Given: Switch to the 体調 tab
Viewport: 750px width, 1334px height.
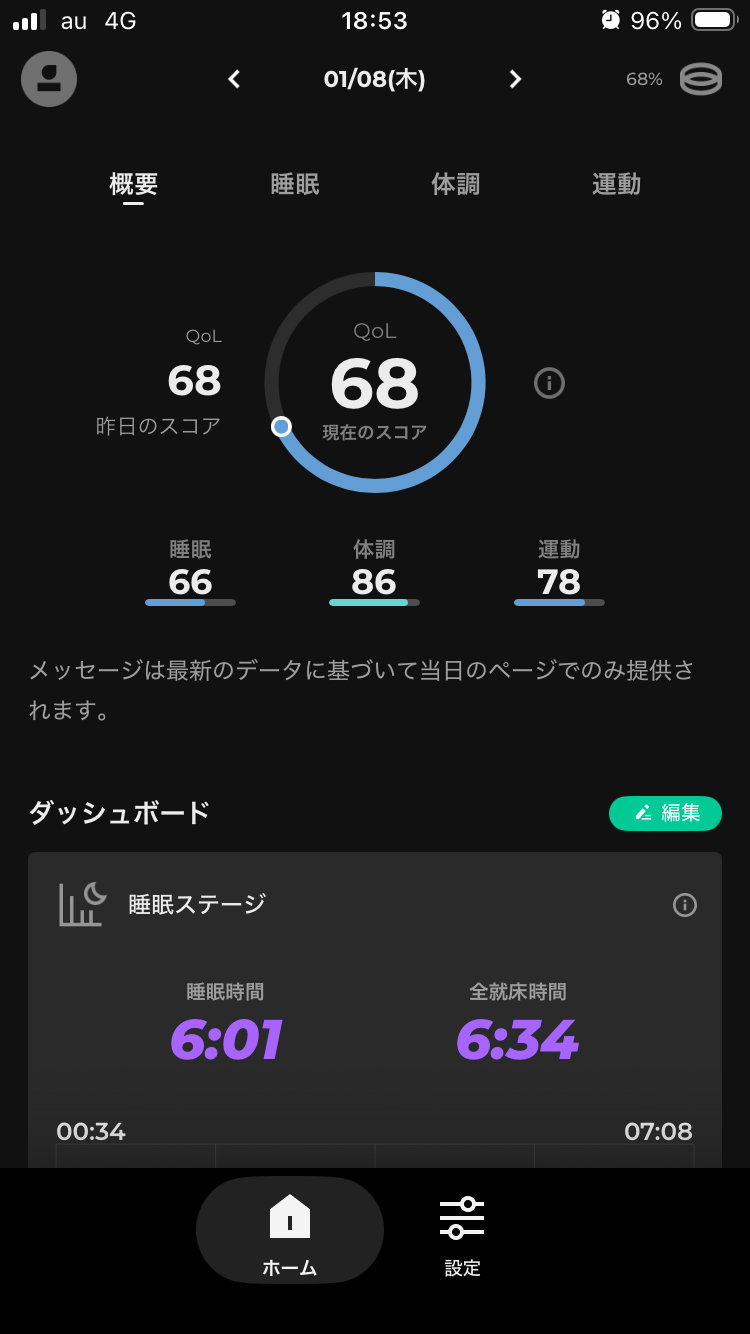Looking at the screenshot, I should [455, 184].
